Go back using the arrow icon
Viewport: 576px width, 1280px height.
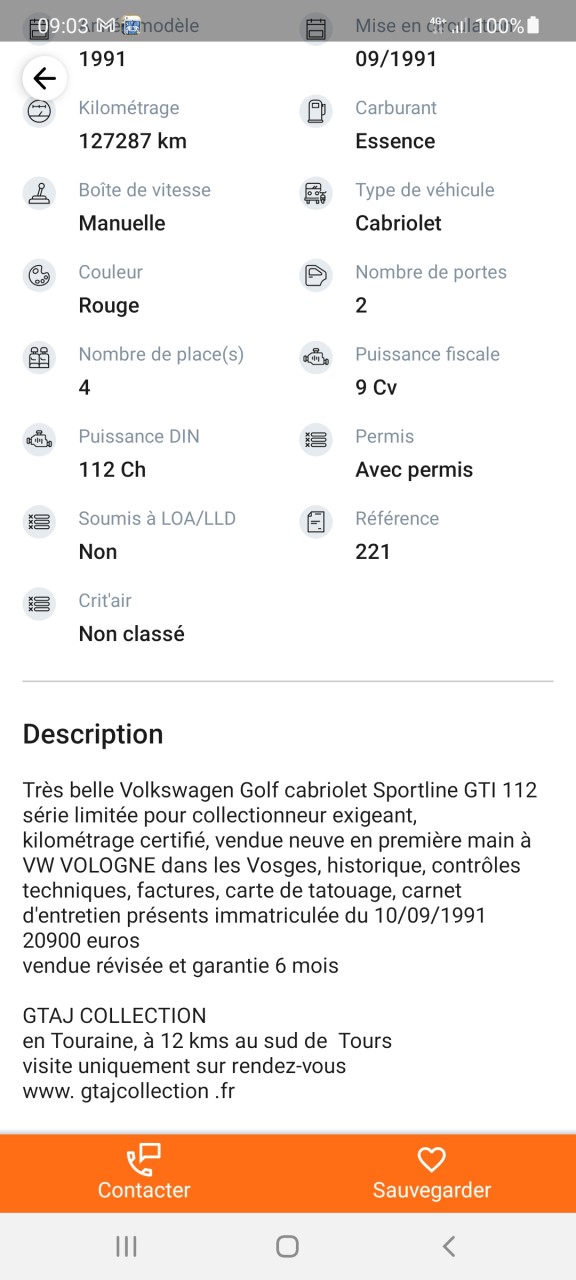[x=45, y=78]
